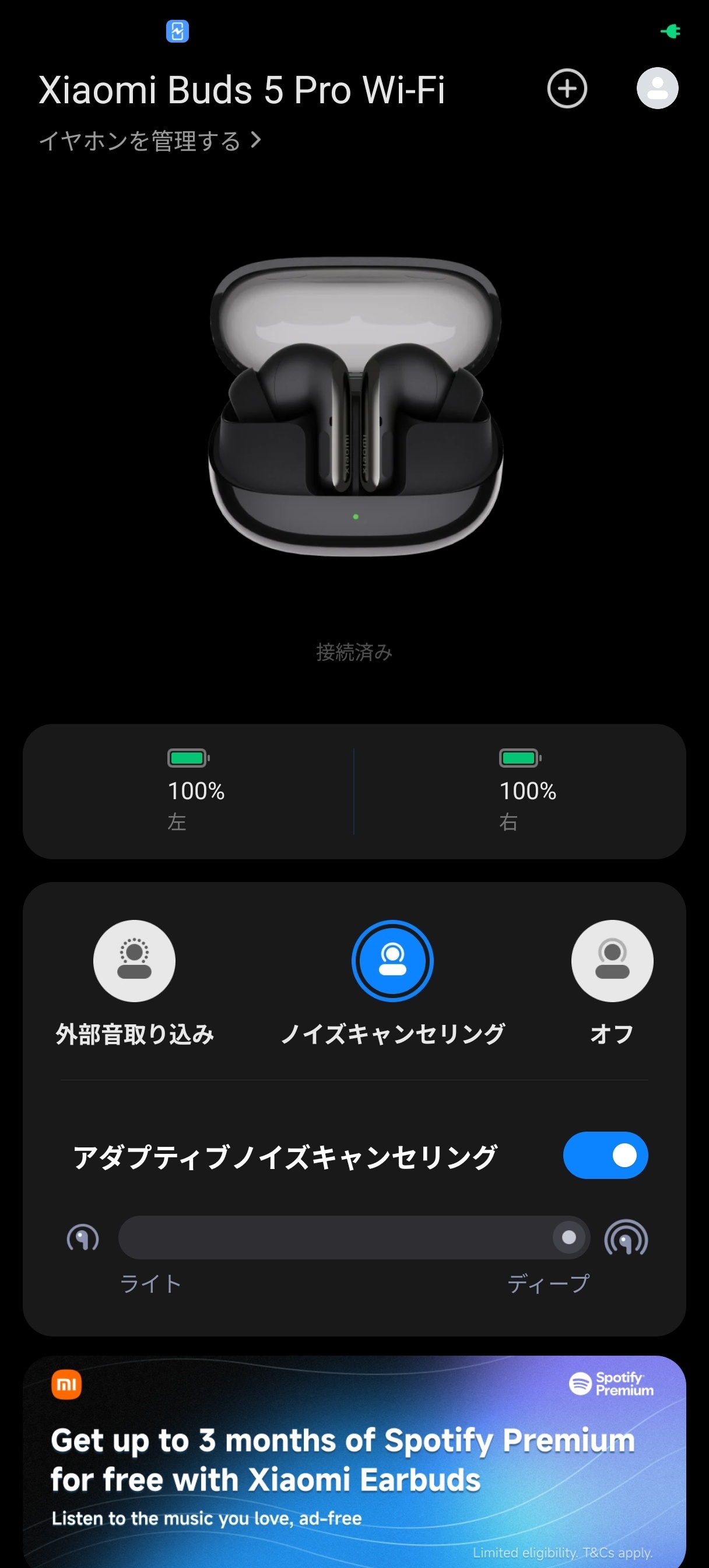709x1568 pixels.
Task: Add a new device with plus icon
Action: [567, 89]
